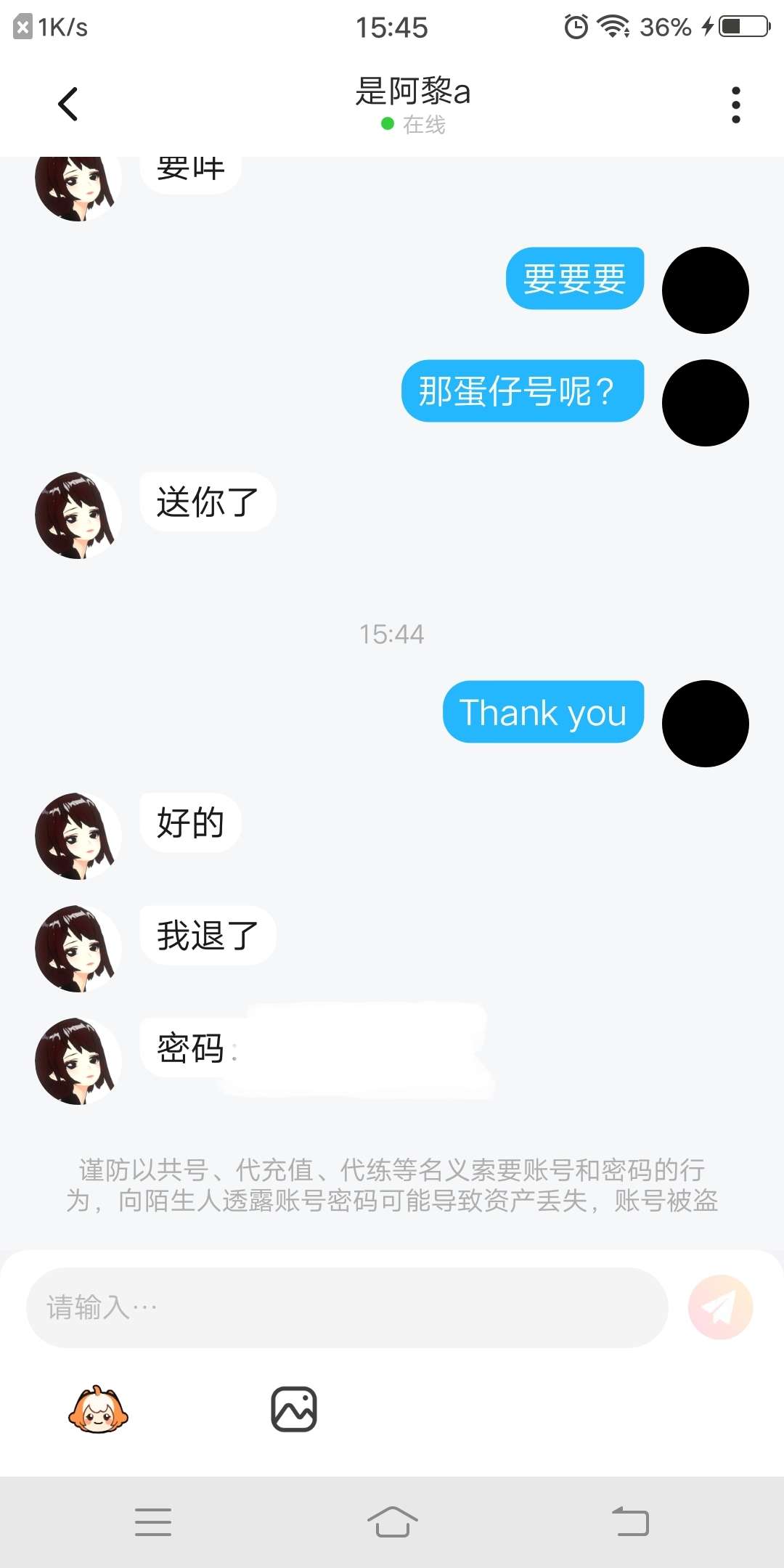The image size is (784, 1568).
Task: Send the message with the paper plane
Action: tap(720, 1307)
